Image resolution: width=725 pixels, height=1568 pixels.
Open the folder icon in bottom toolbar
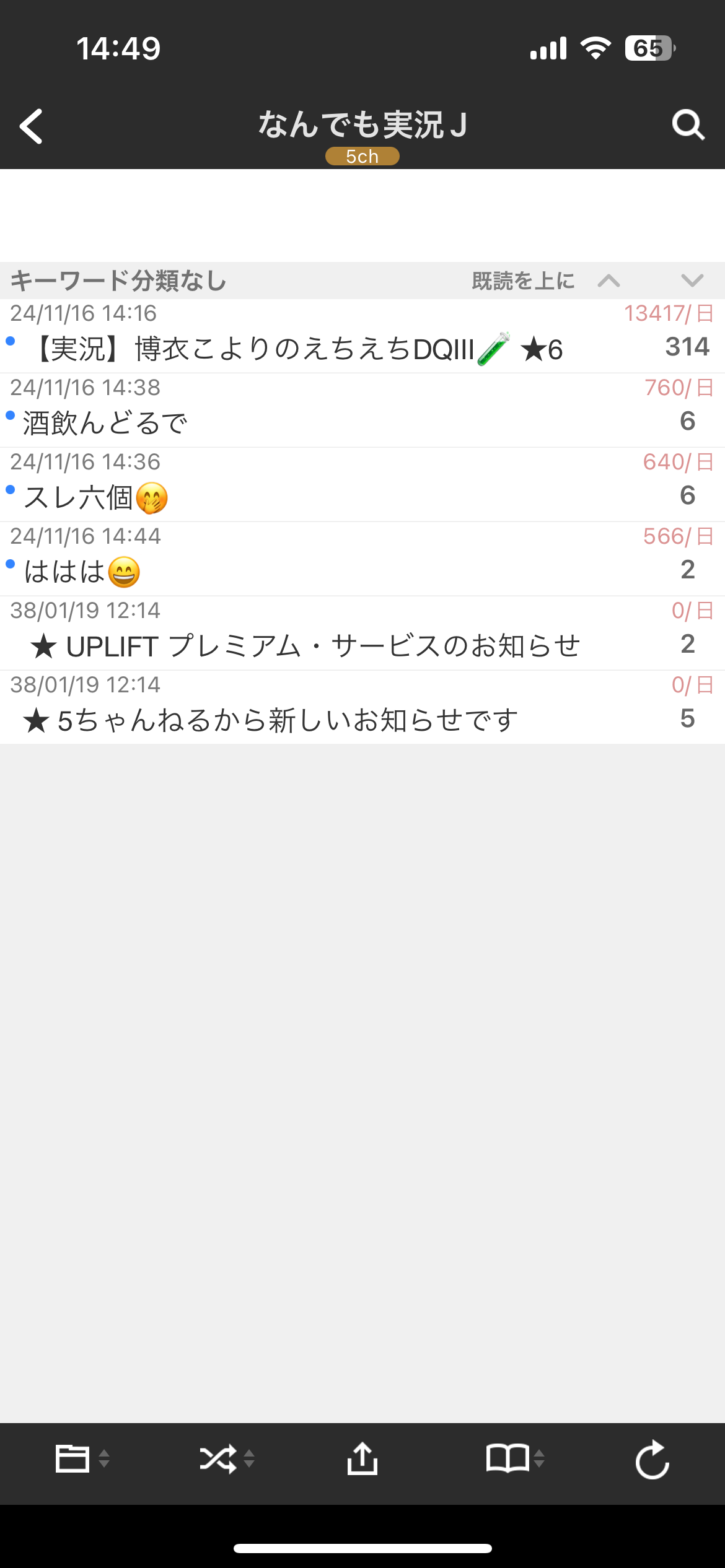coord(73,1458)
